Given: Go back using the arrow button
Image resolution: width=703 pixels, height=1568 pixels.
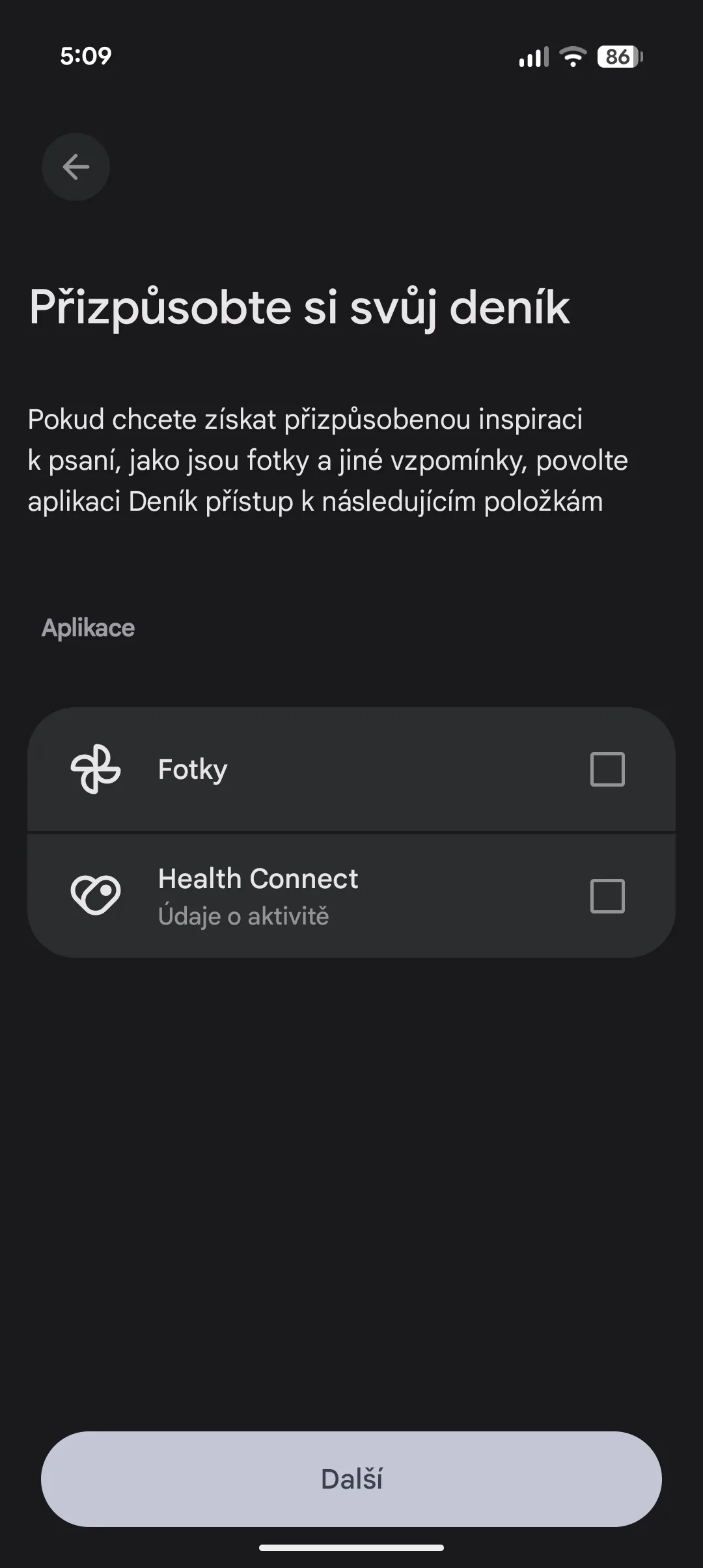Looking at the screenshot, I should [76, 167].
